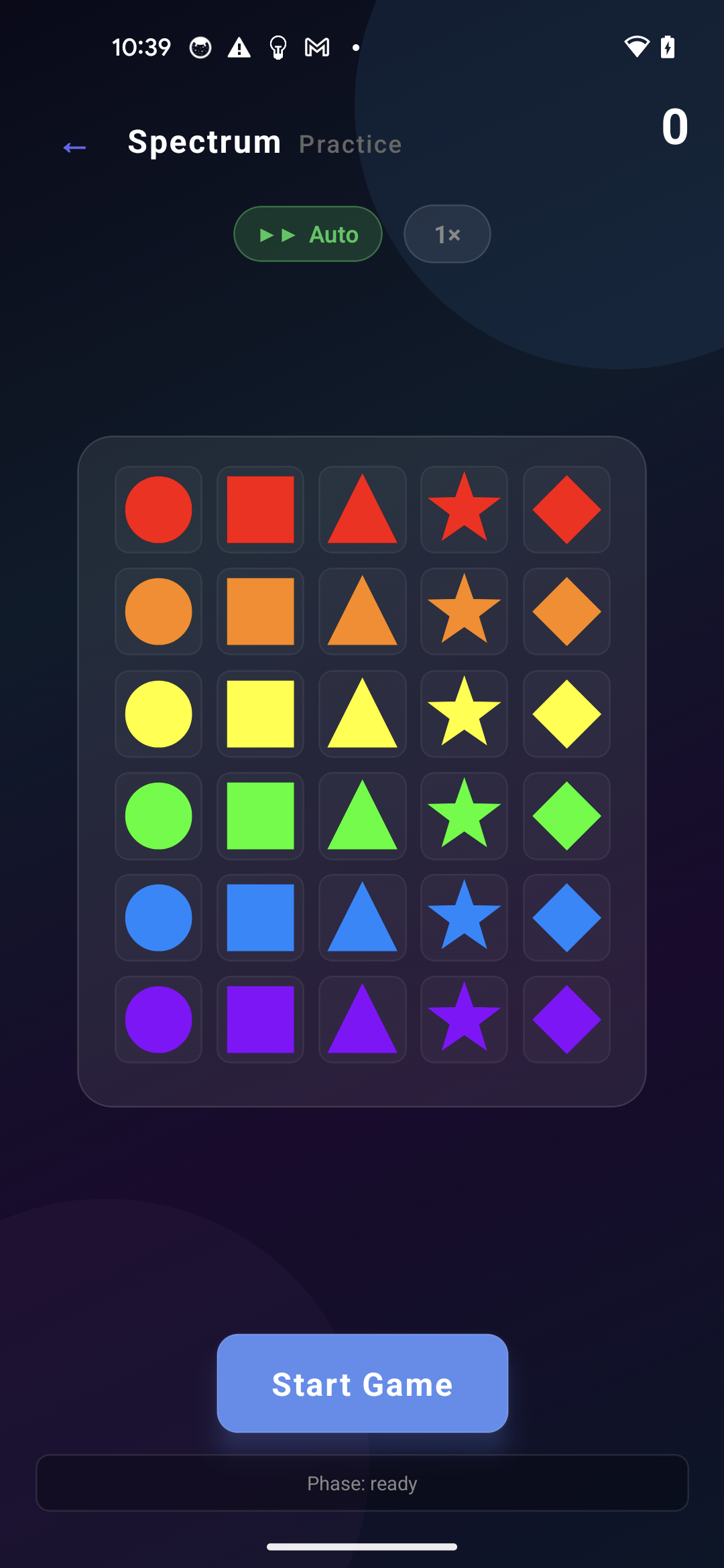Select the orange square tile
The image size is (724, 1568).
point(260,611)
